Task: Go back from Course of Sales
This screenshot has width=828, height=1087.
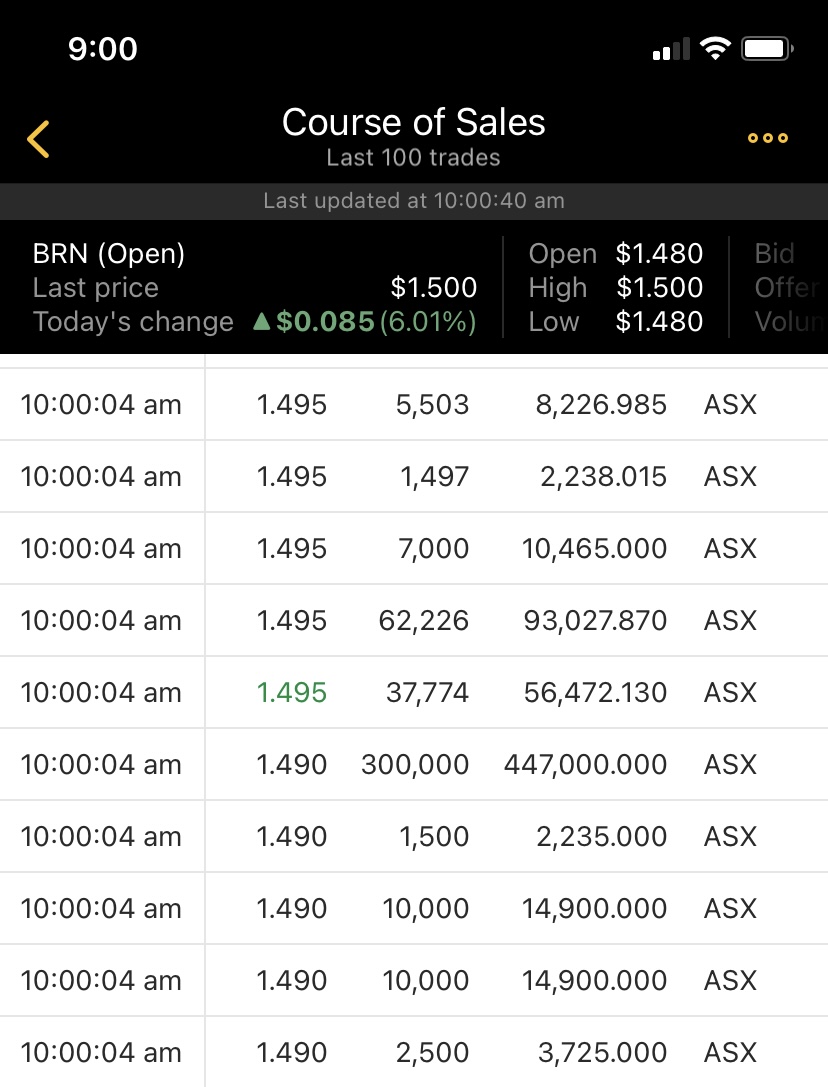Action: pos(38,139)
